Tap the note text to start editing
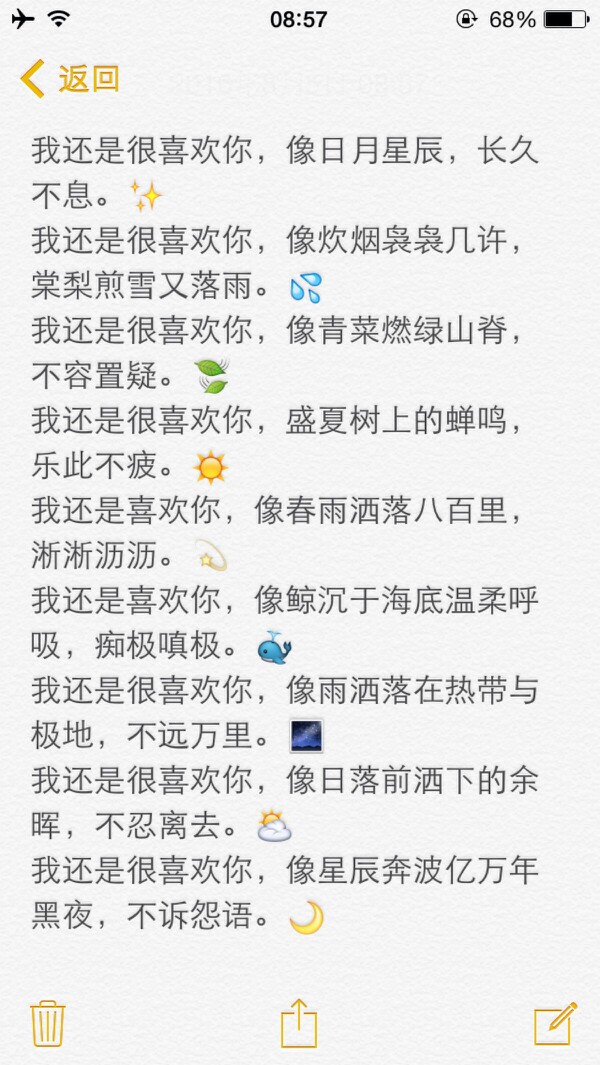The height and width of the screenshot is (1065, 600). (285, 530)
